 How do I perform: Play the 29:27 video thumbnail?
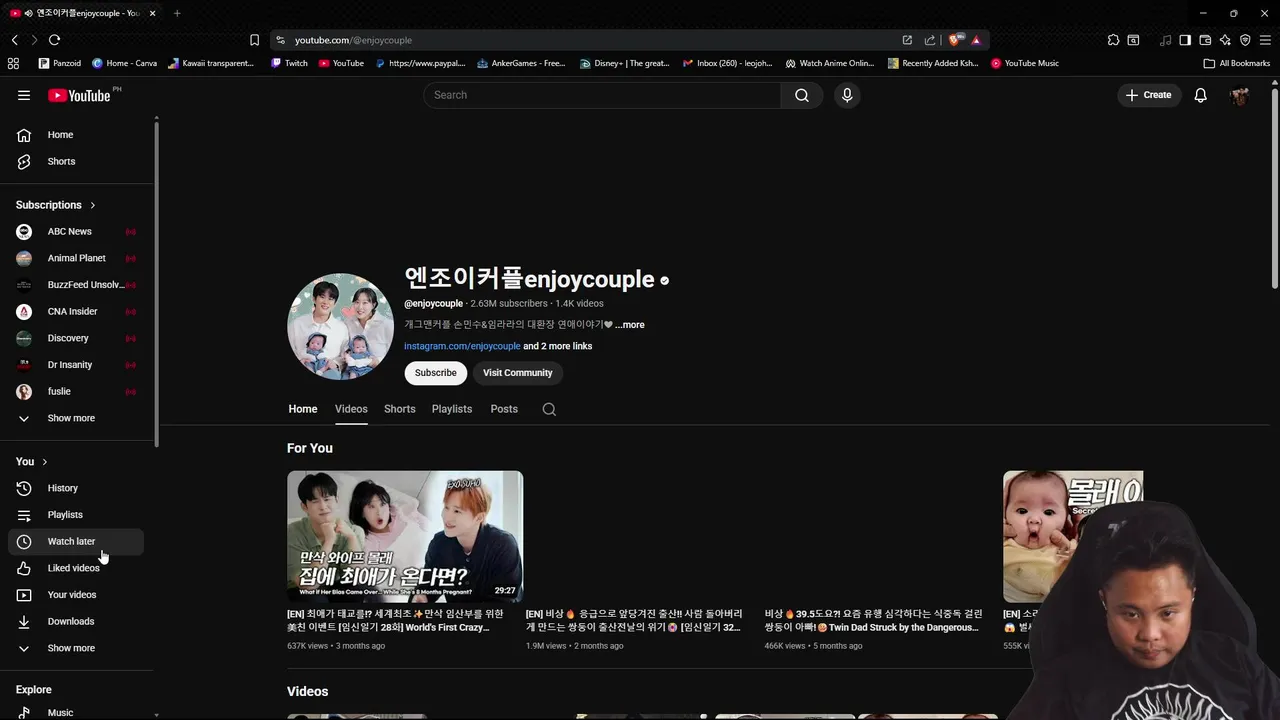pyautogui.click(x=405, y=536)
